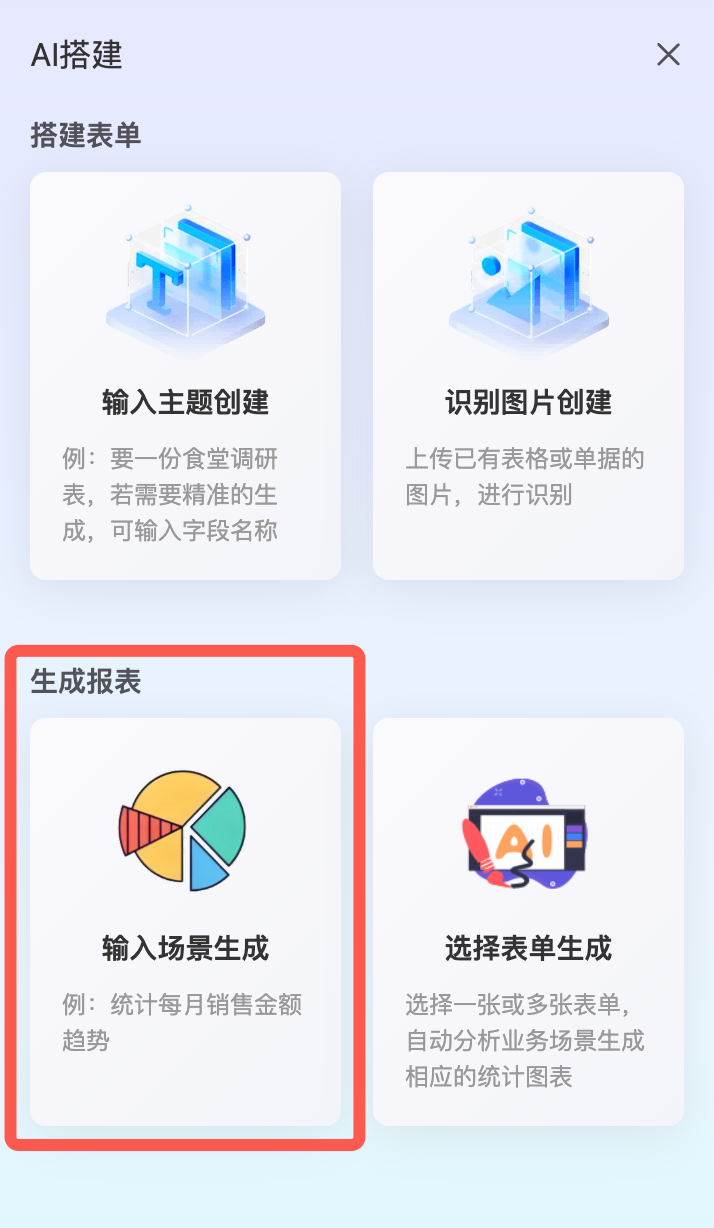Close the AI搭建 panel
This screenshot has height=1228, width=714.
pyautogui.click(x=668, y=54)
